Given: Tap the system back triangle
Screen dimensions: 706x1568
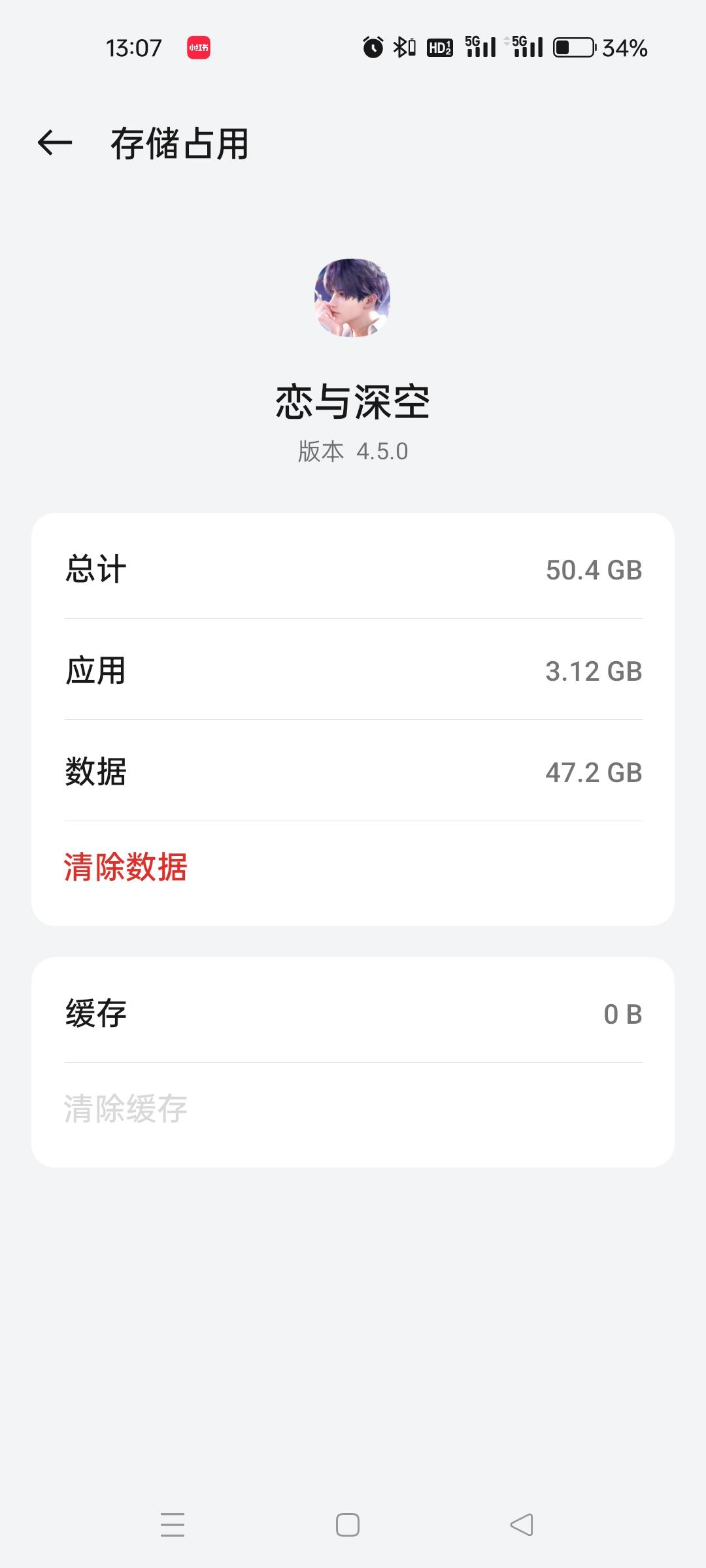Looking at the screenshot, I should pyautogui.click(x=522, y=1525).
